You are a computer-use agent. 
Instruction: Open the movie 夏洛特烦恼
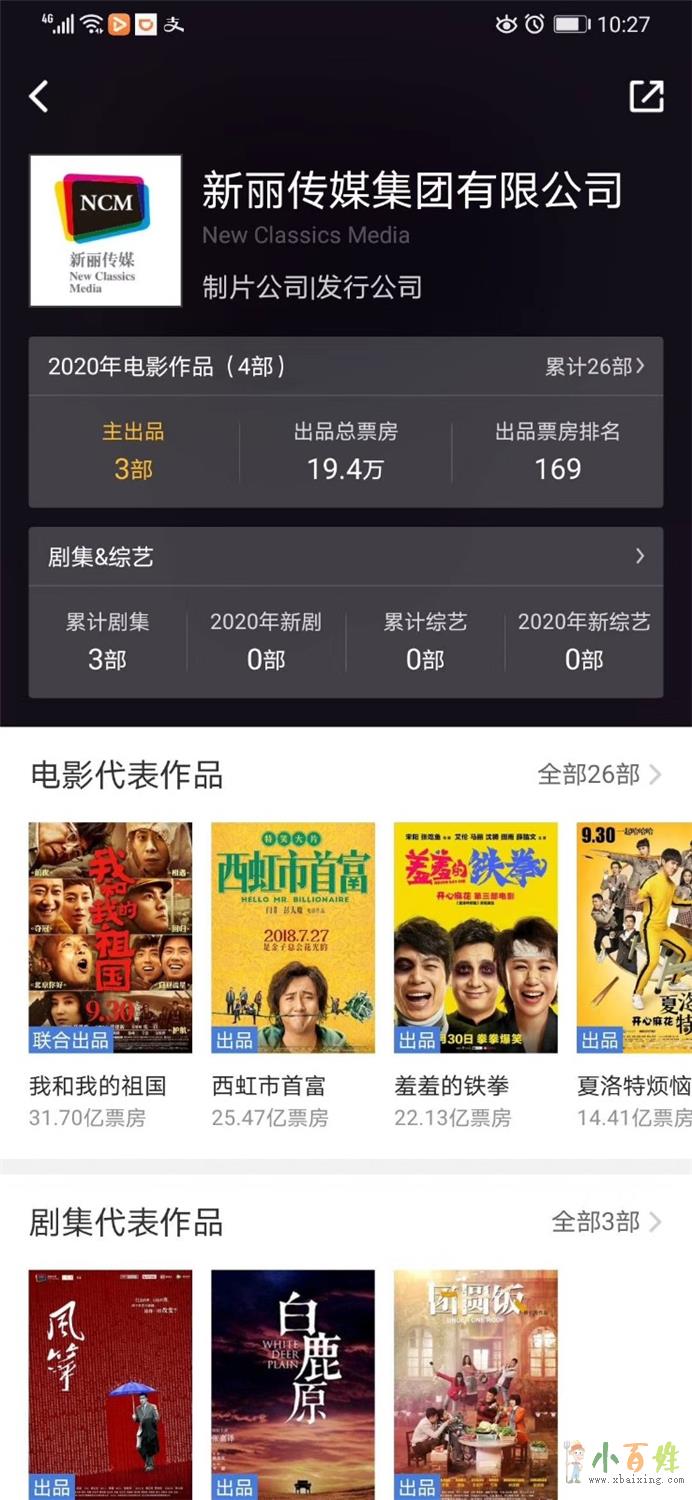[634, 937]
